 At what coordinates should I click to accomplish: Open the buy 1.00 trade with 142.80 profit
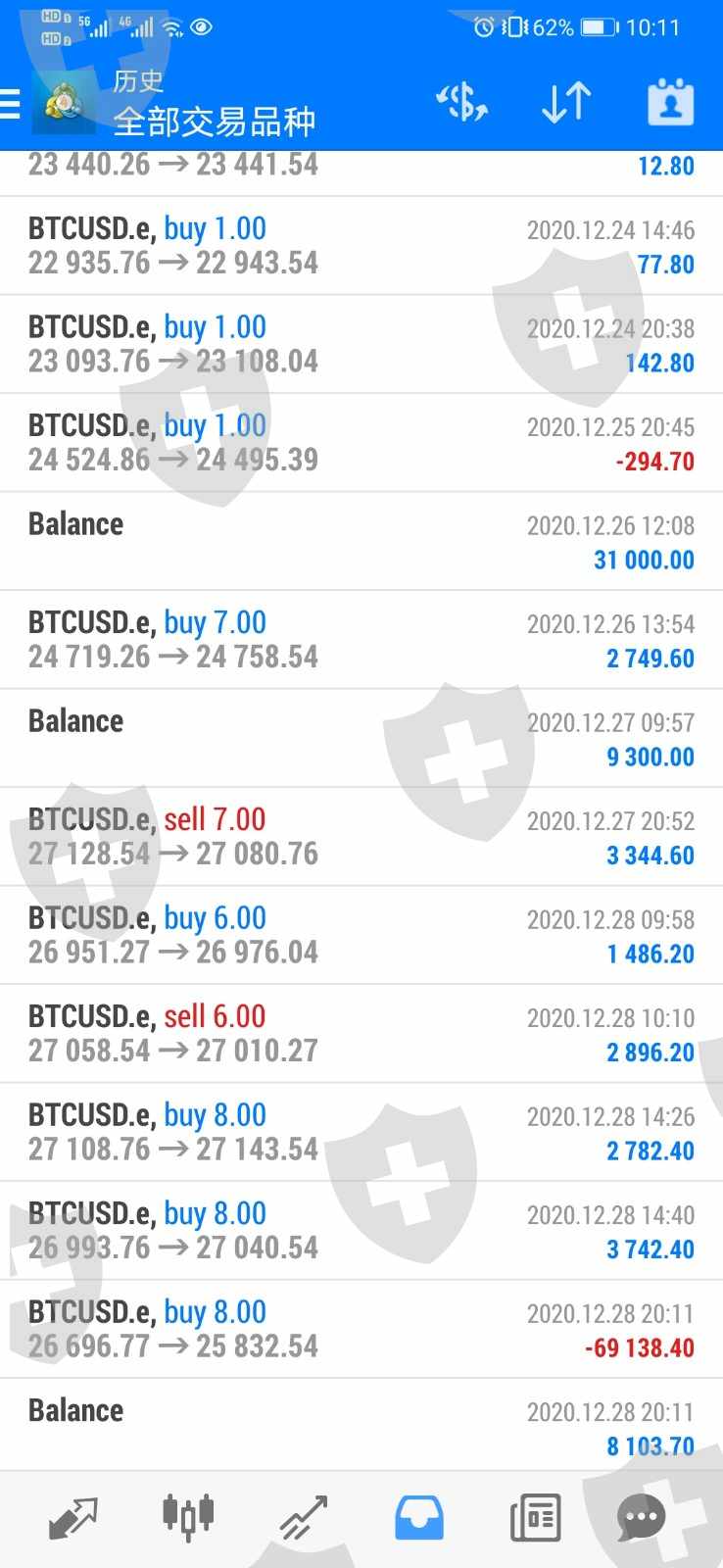pyautogui.click(x=361, y=344)
